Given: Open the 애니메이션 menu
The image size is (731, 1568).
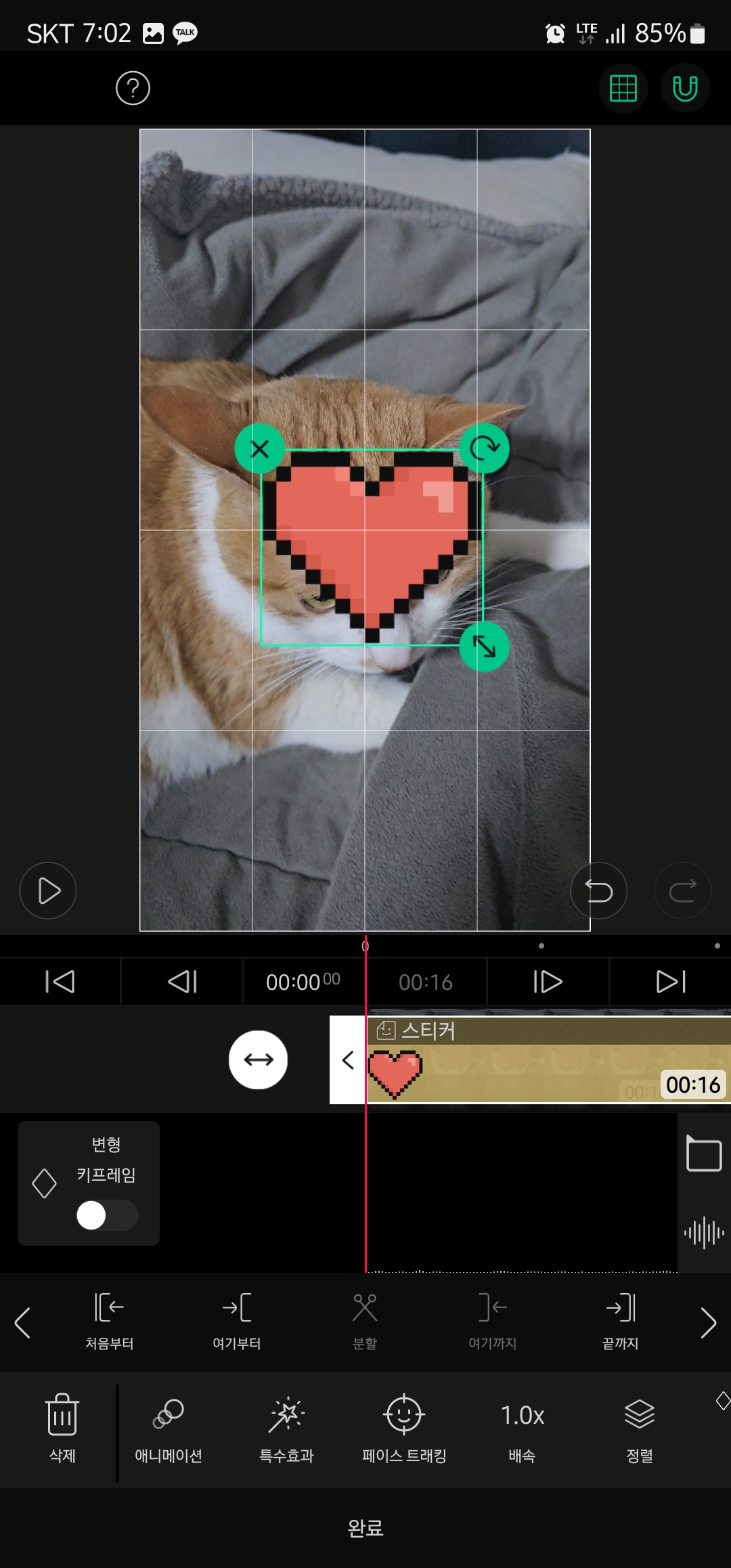Looking at the screenshot, I should [169, 1428].
